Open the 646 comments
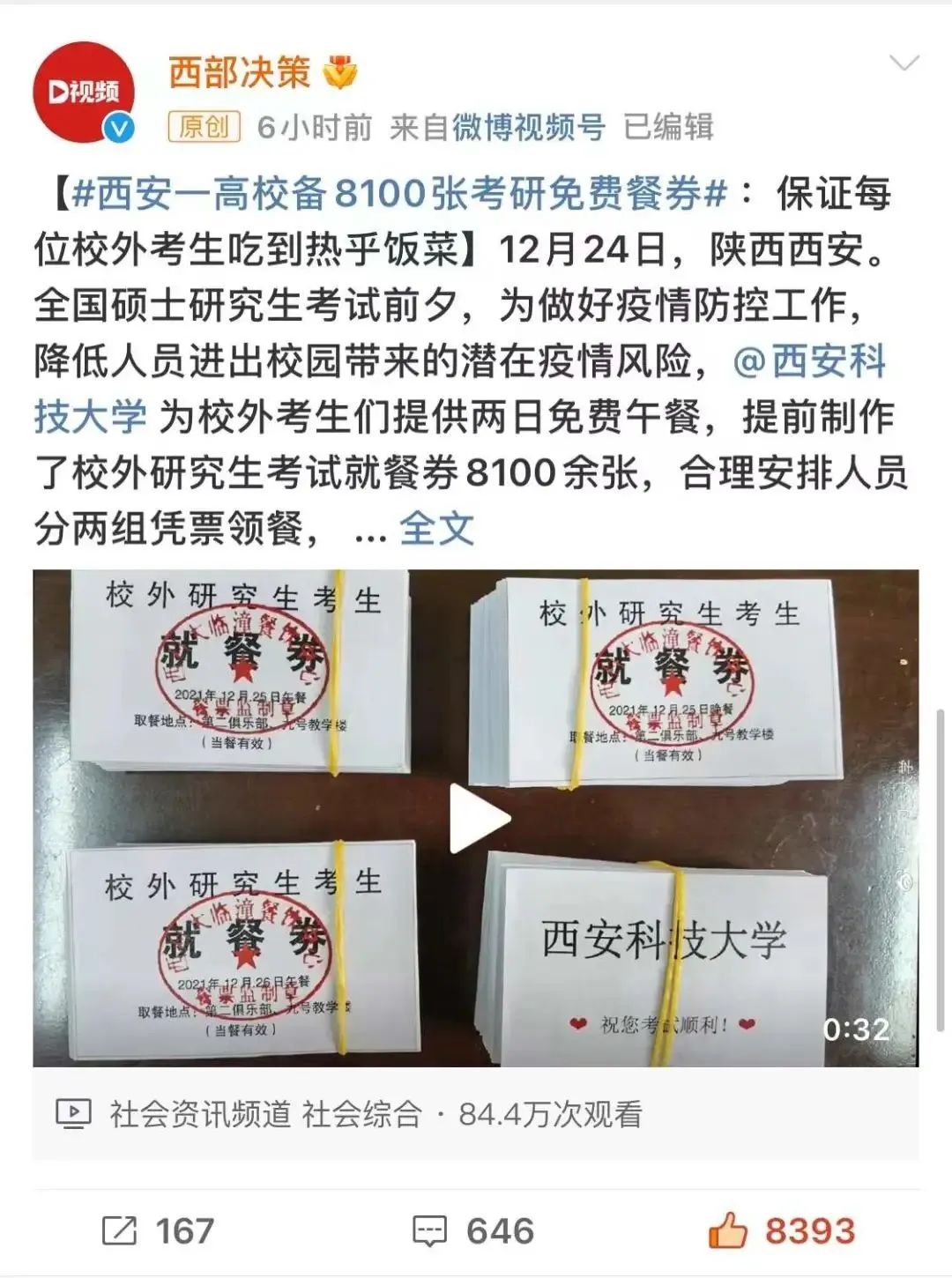Image resolution: width=952 pixels, height=1278 pixels. (x=474, y=1230)
